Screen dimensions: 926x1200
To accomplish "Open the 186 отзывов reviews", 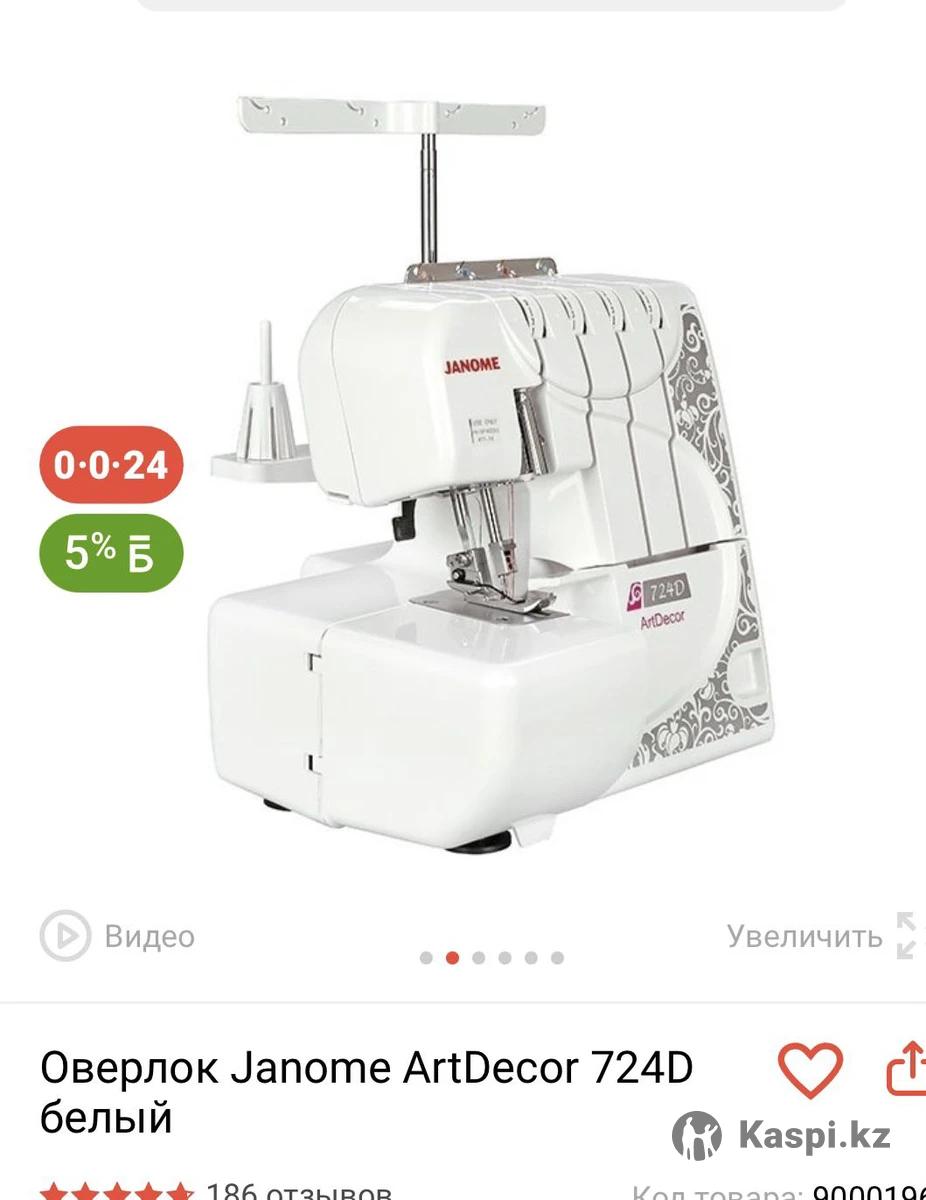I will point(297,1192).
